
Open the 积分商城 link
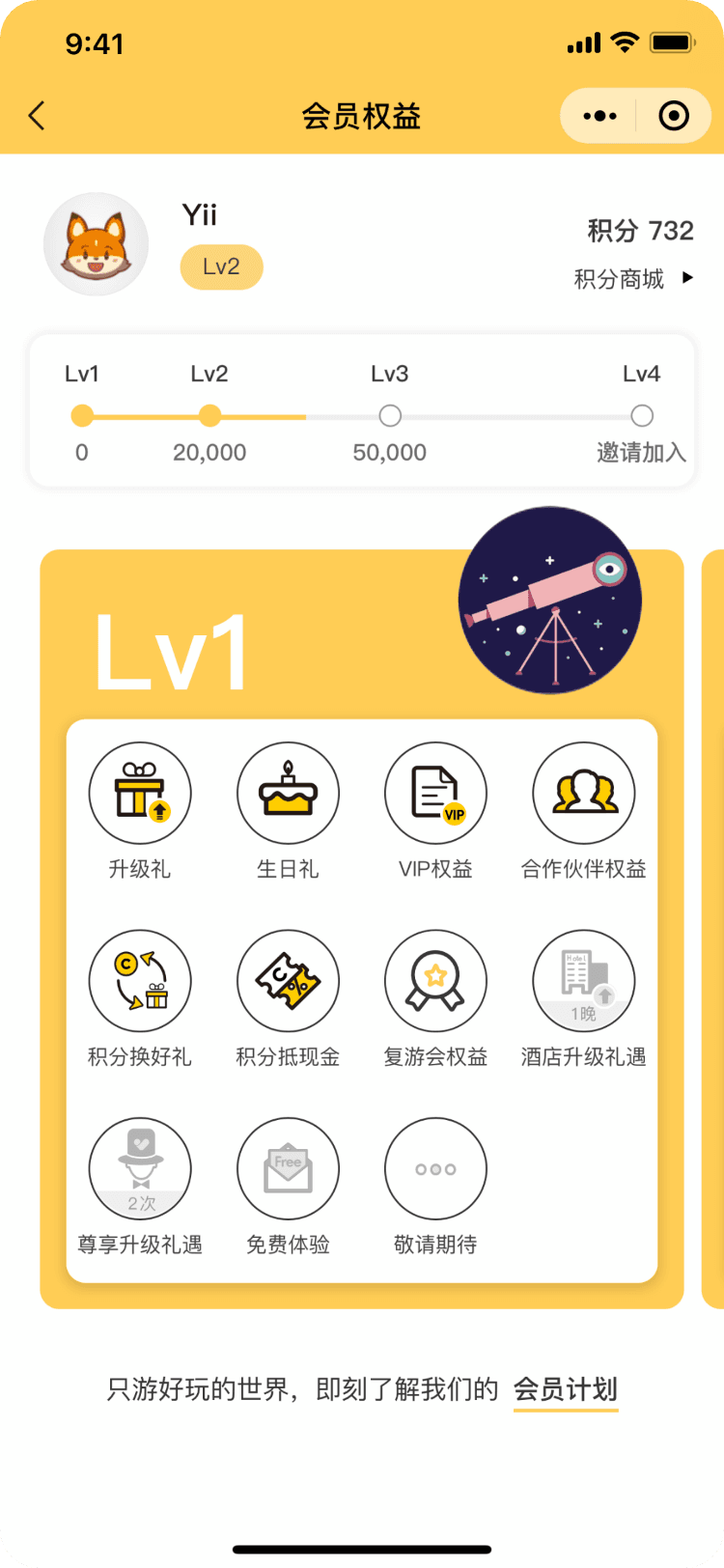tap(633, 279)
